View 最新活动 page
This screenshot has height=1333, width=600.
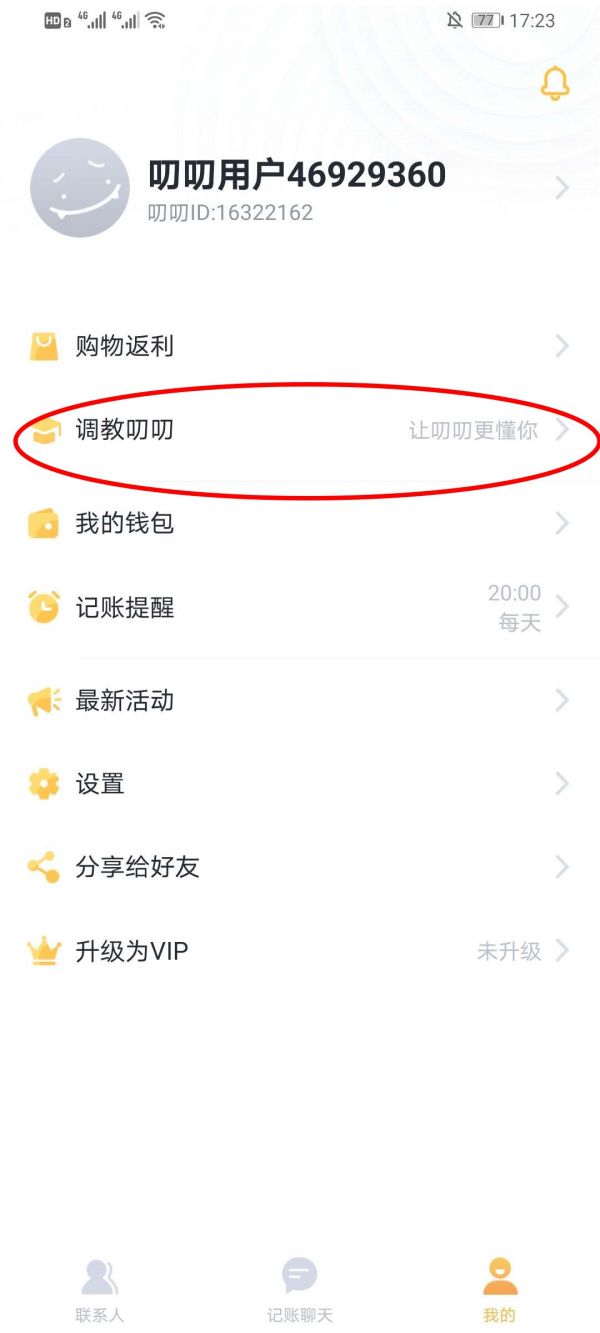tap(300, 701)
